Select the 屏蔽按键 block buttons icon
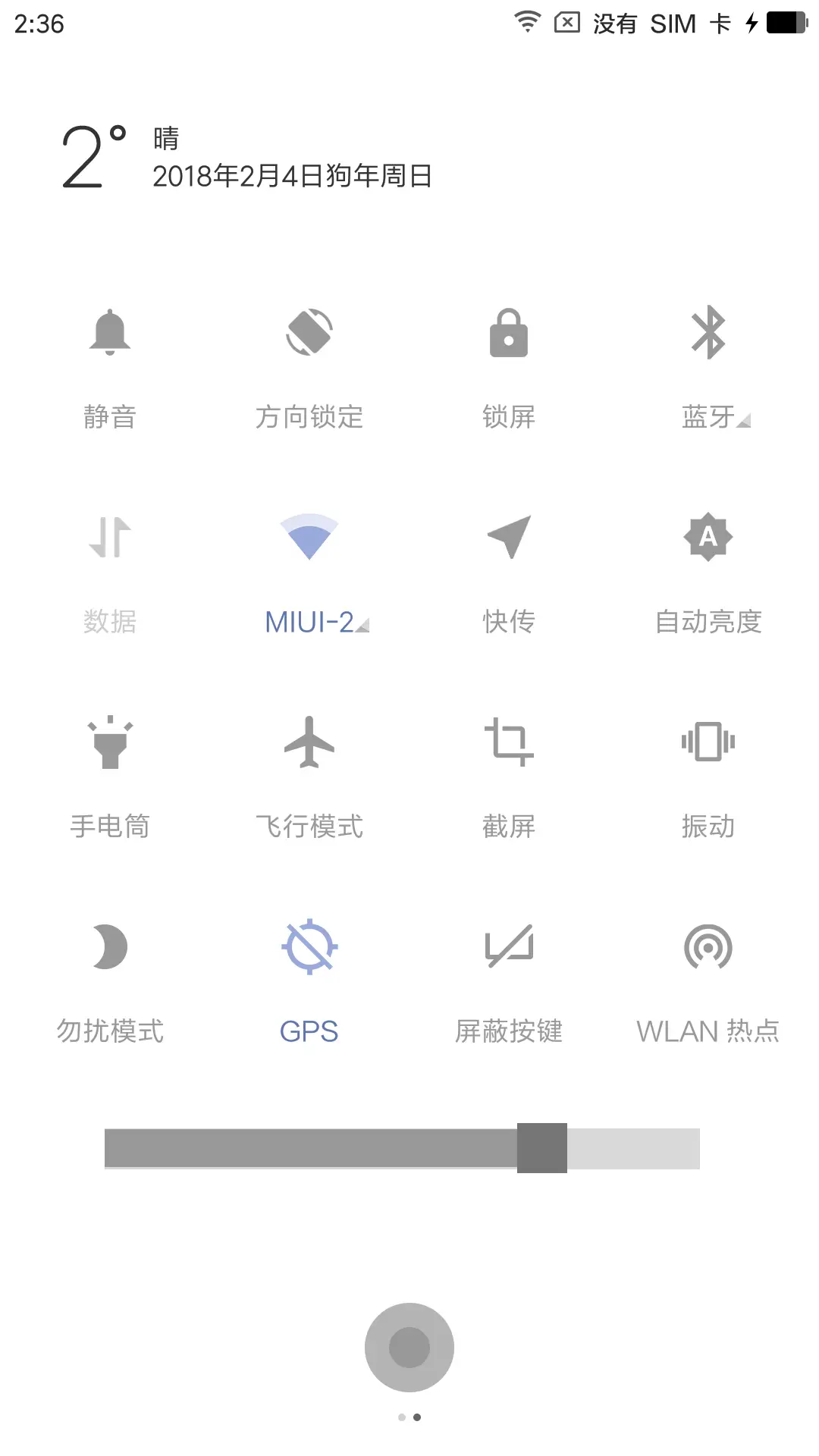The height and width of the screenshot is (1456, 819). (509, 946)
